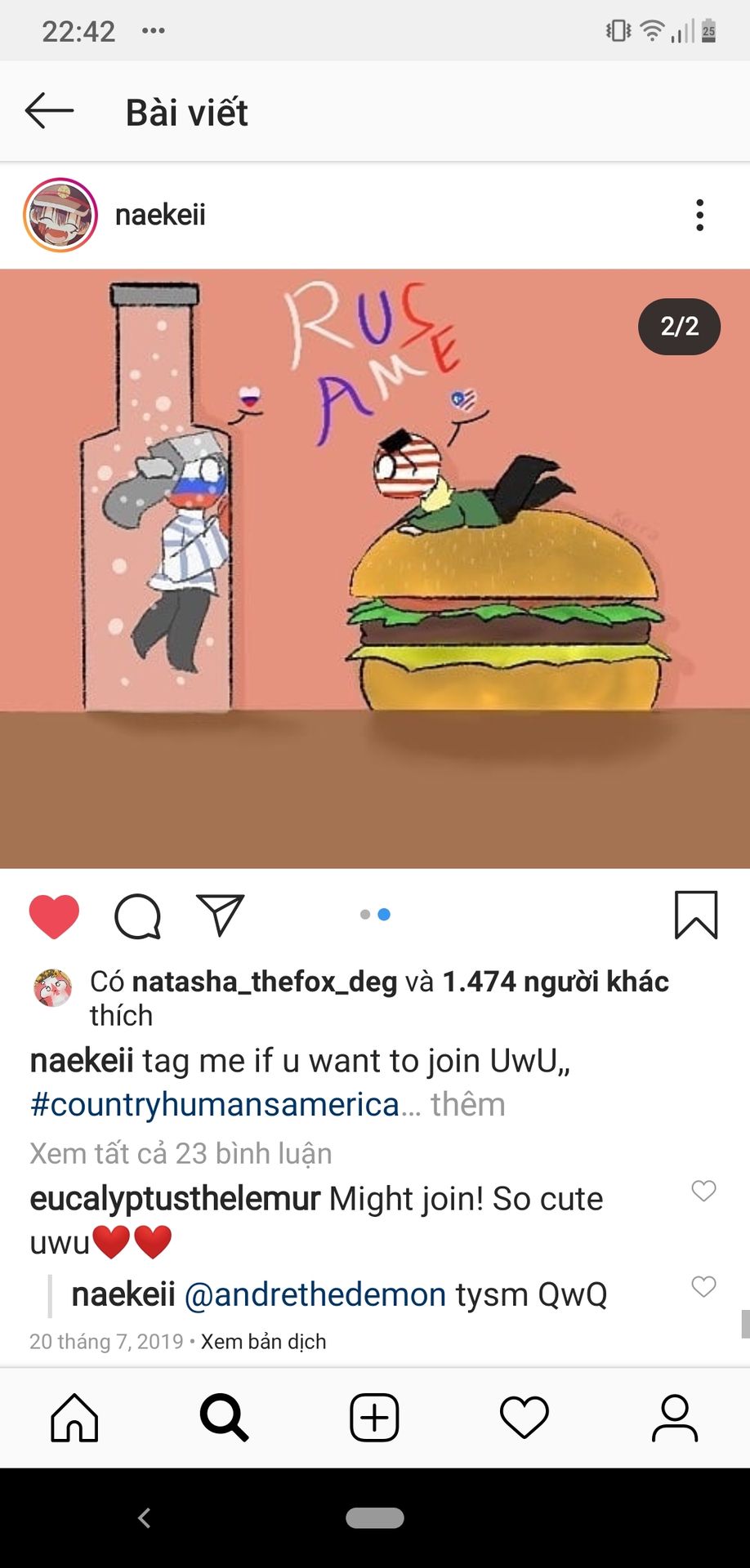
Task: Open the new post plus tab
Action: (374, 1418)
